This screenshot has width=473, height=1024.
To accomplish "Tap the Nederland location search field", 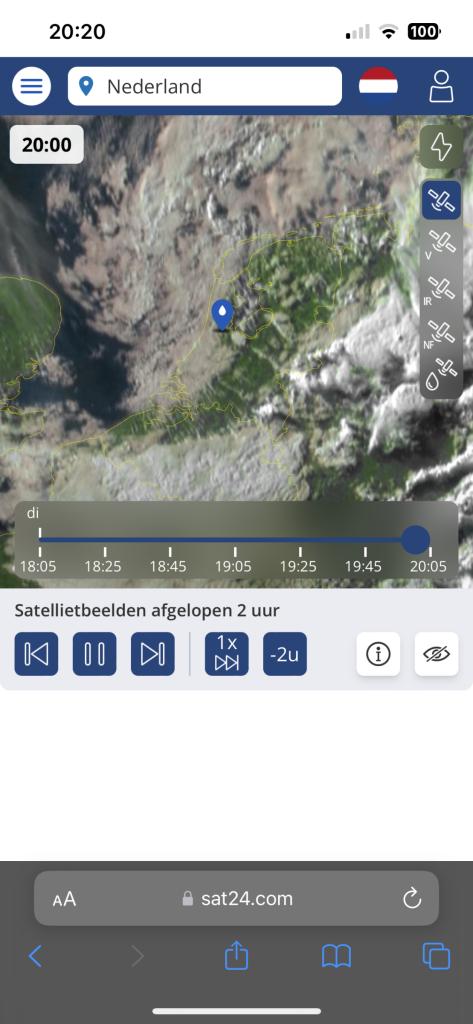I will [x=204, y=86].
